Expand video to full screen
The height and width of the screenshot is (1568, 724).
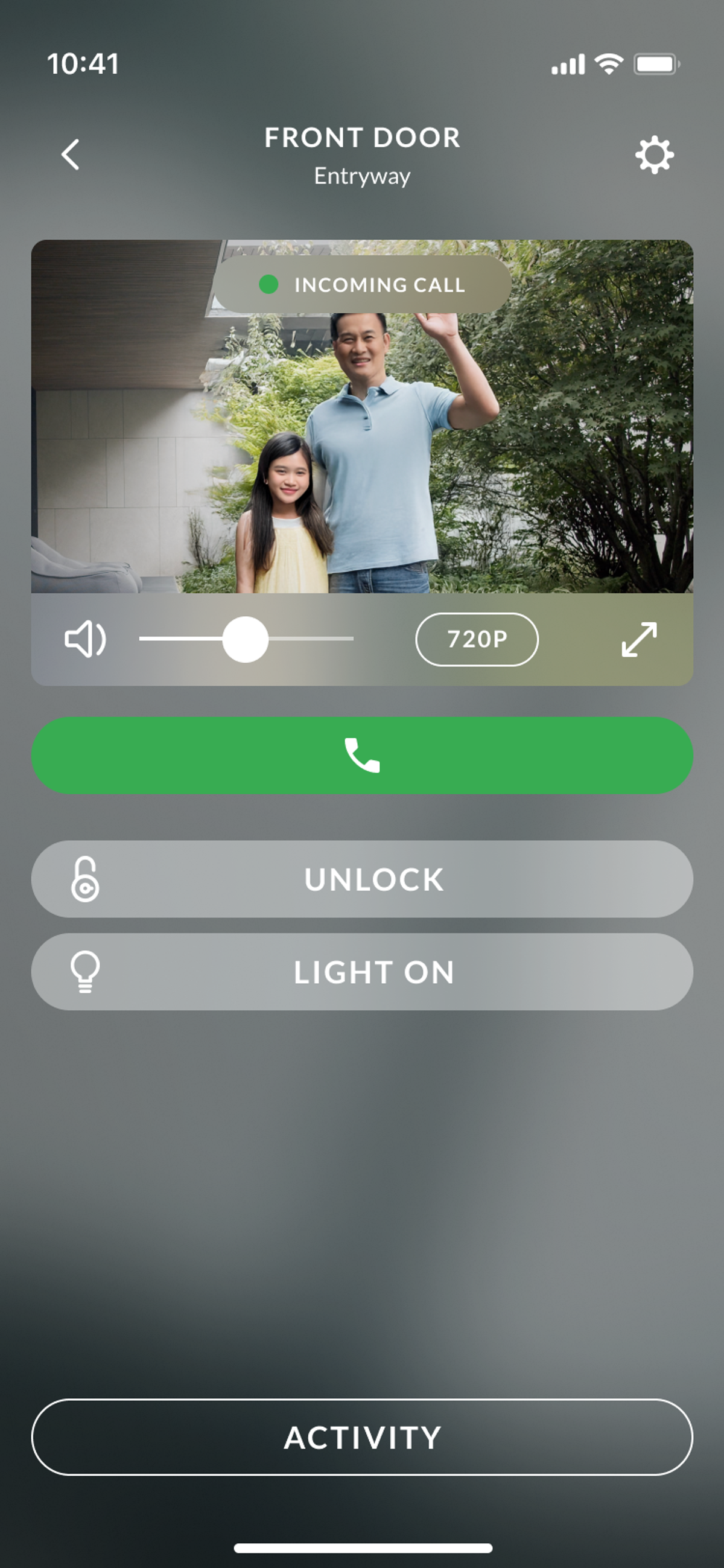tap(639, 639)
